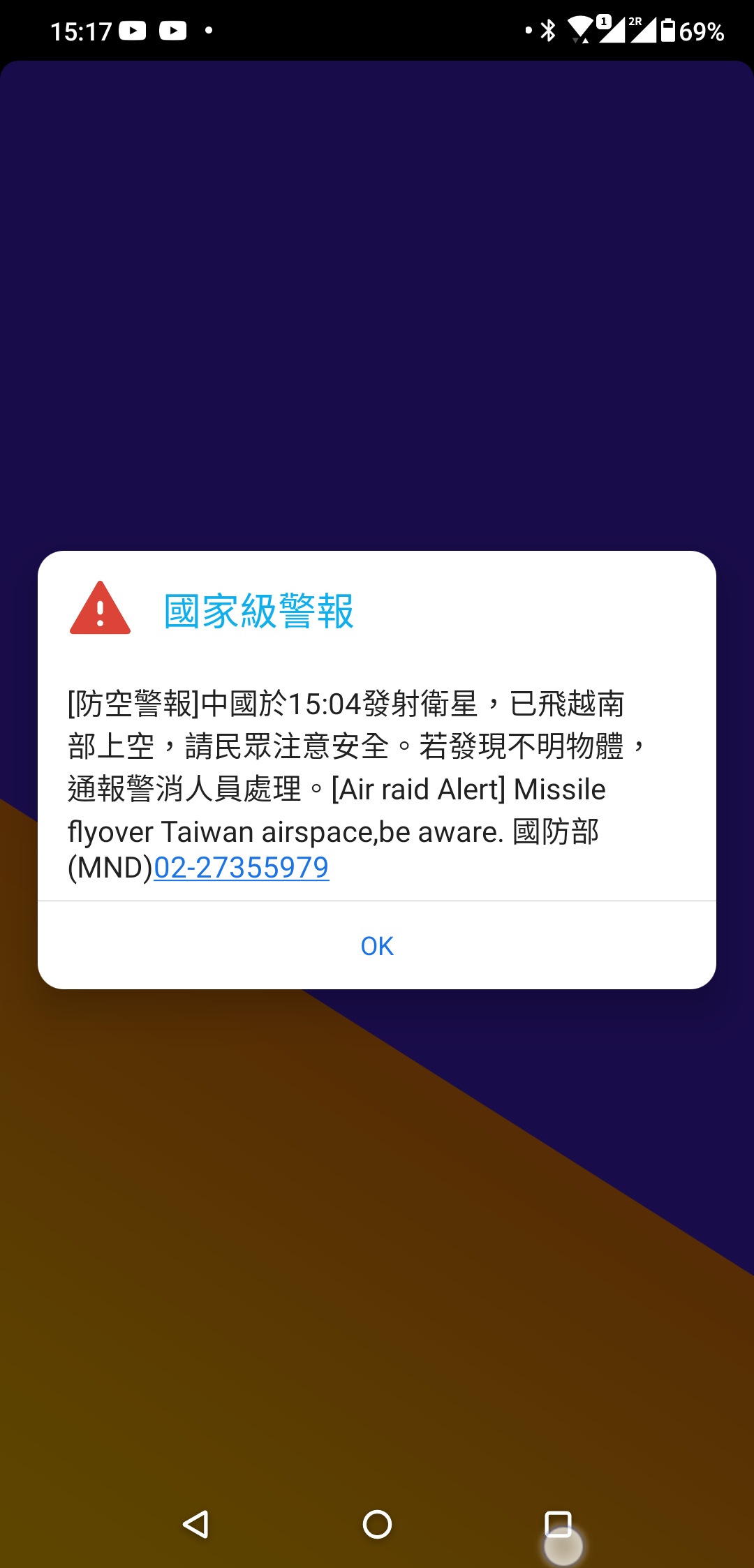754x1568 pixels.
Task: Go to the home screen
Action: tap(377, 1524)
